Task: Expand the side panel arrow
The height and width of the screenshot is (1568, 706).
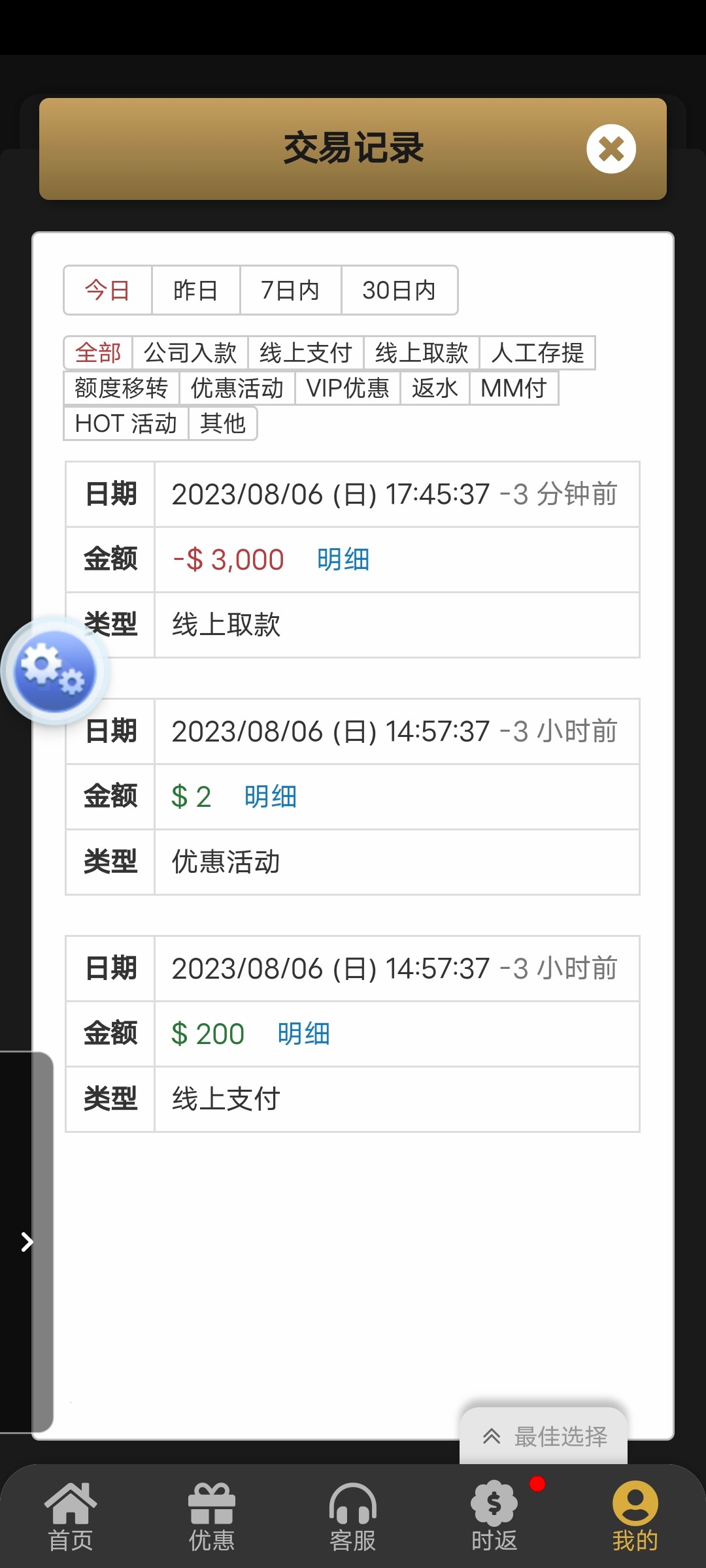Action: click(x=27, y=1242)
